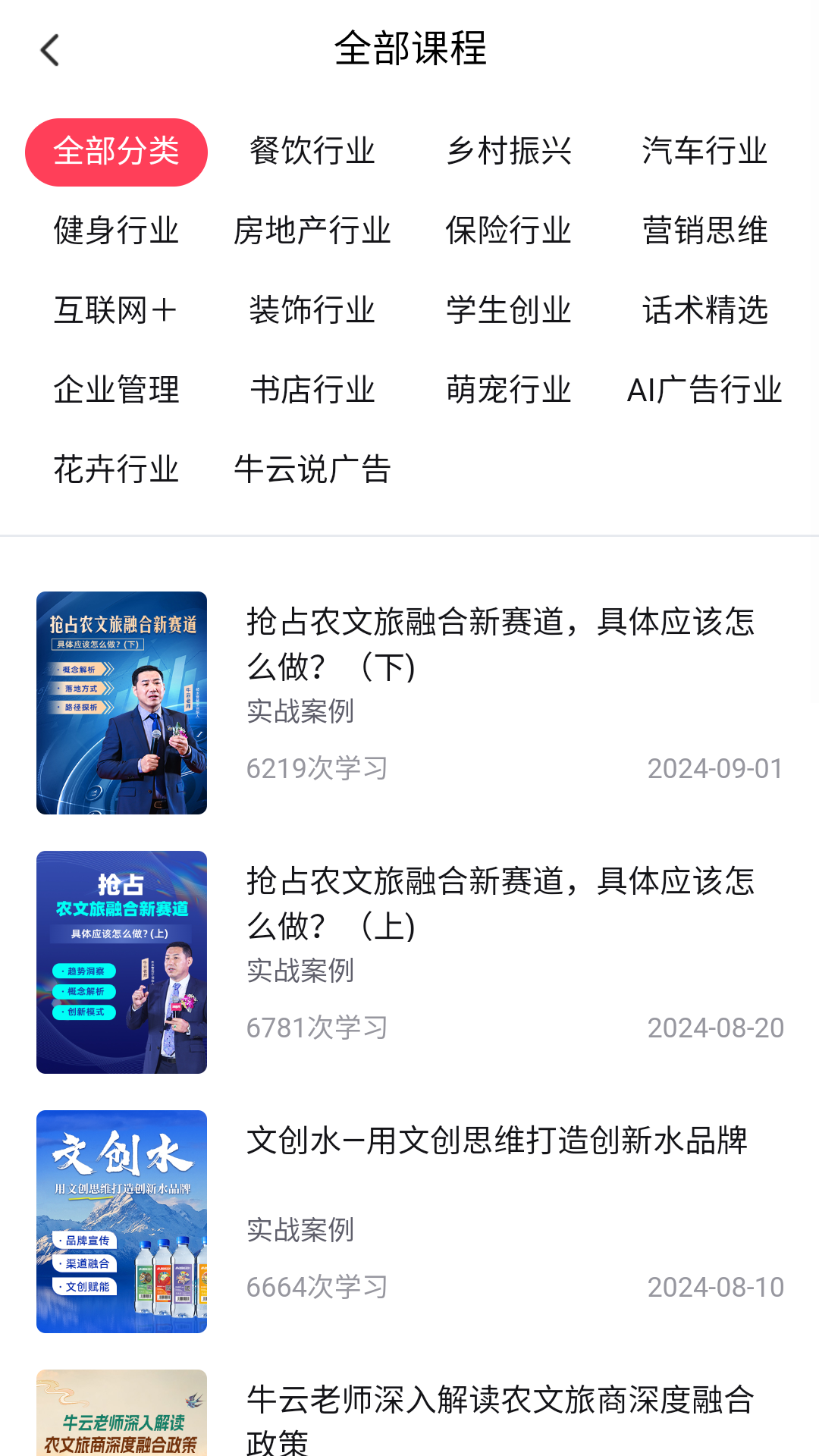Show 汽车行业 courses
Viewport: 819px width, 1456px height.
pos(704,152)
